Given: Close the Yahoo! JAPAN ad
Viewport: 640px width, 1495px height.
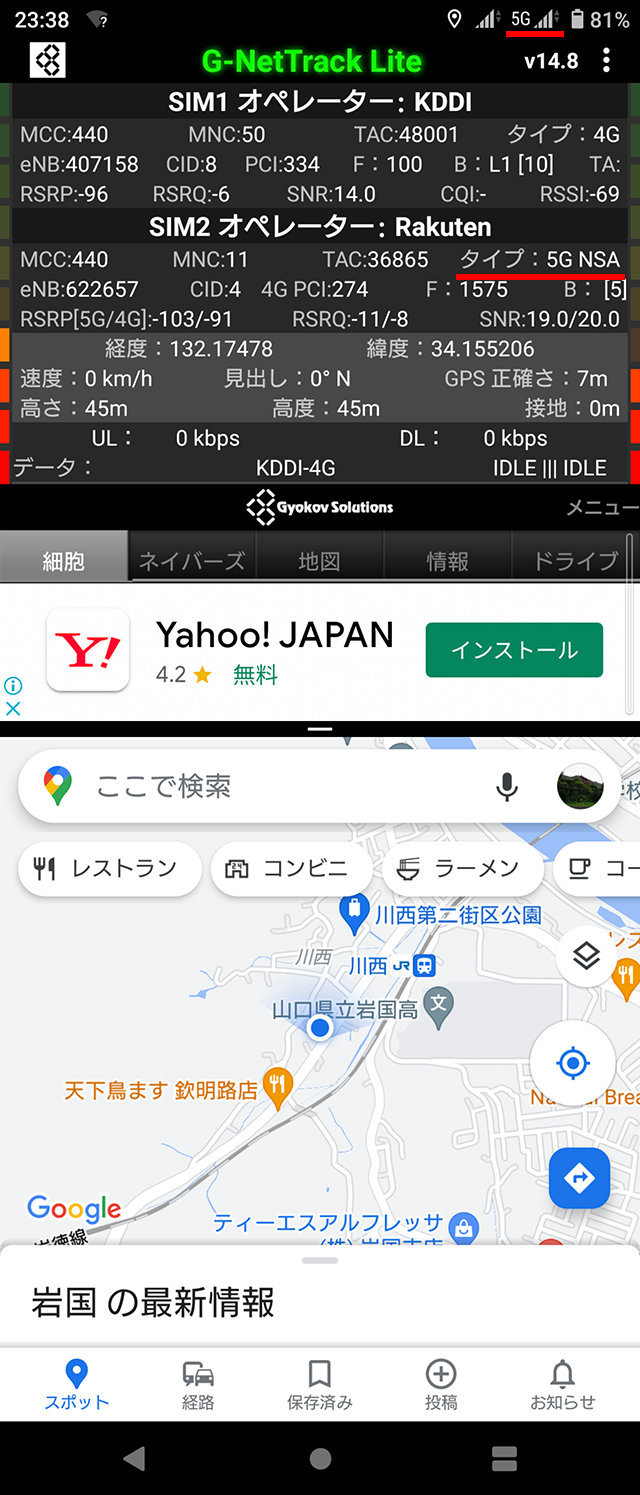Looking at the screenshot, I should point(13,708).
